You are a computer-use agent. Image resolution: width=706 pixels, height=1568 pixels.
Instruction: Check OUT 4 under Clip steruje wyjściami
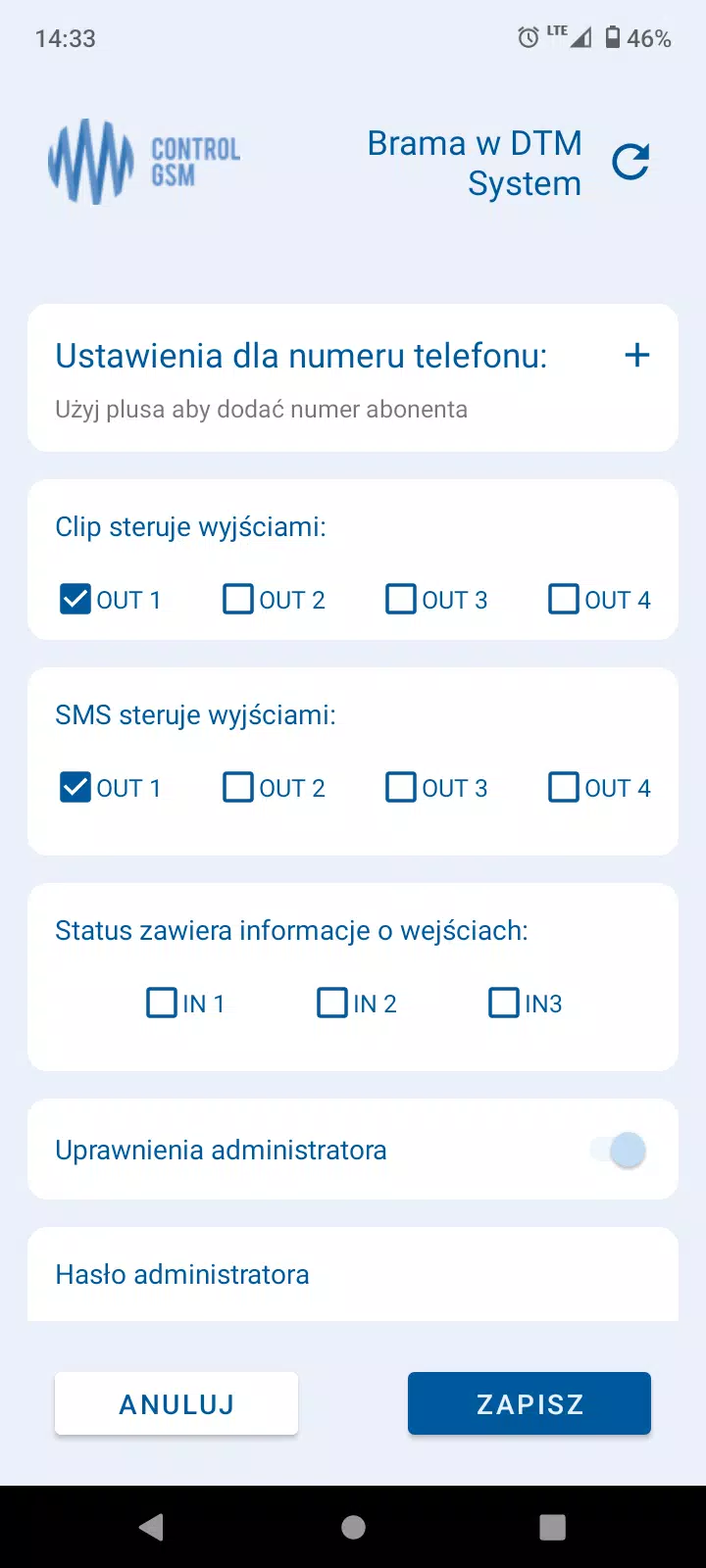[x=564, y=599]
